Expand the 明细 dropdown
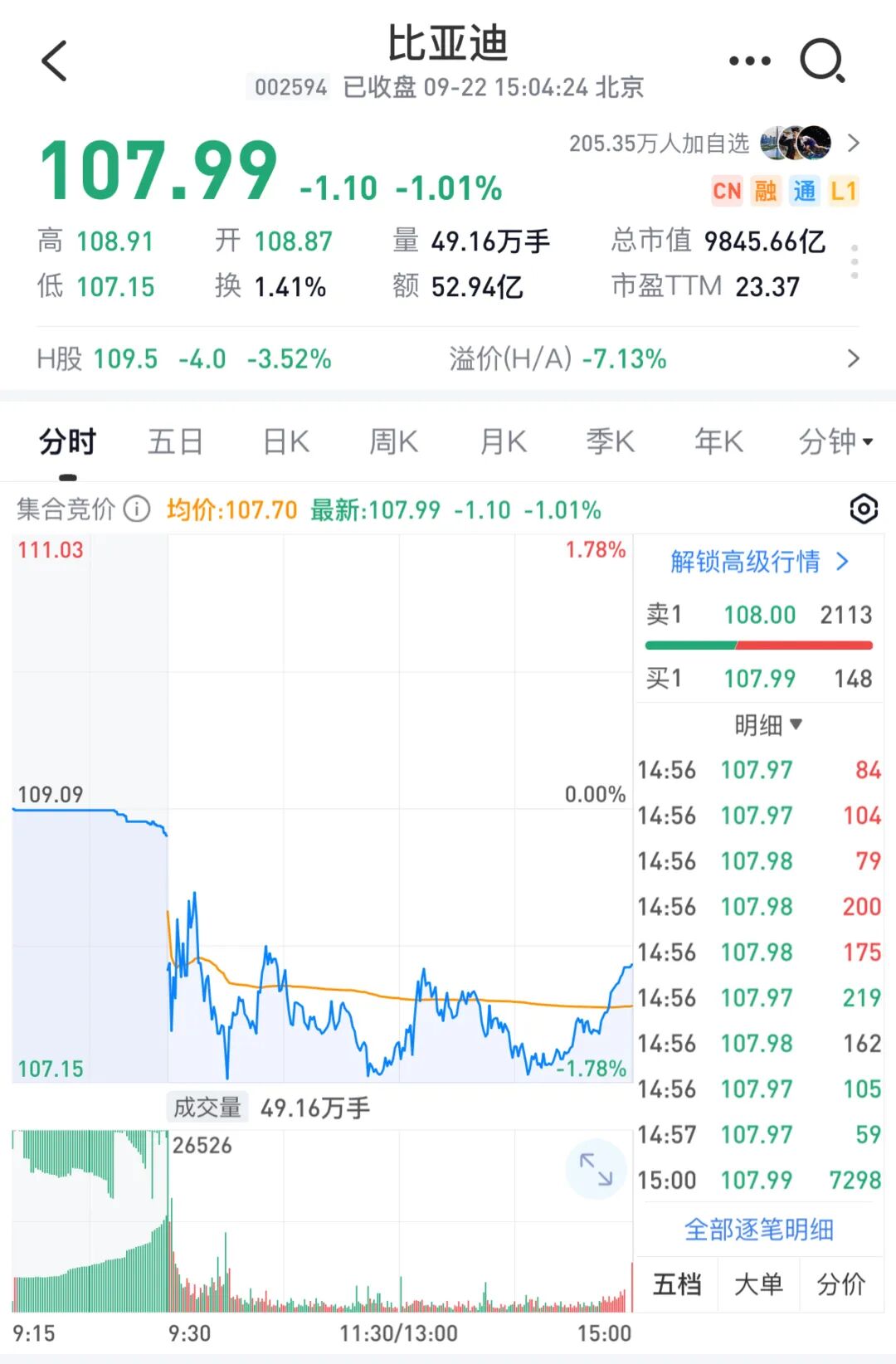 pos(768,725)
